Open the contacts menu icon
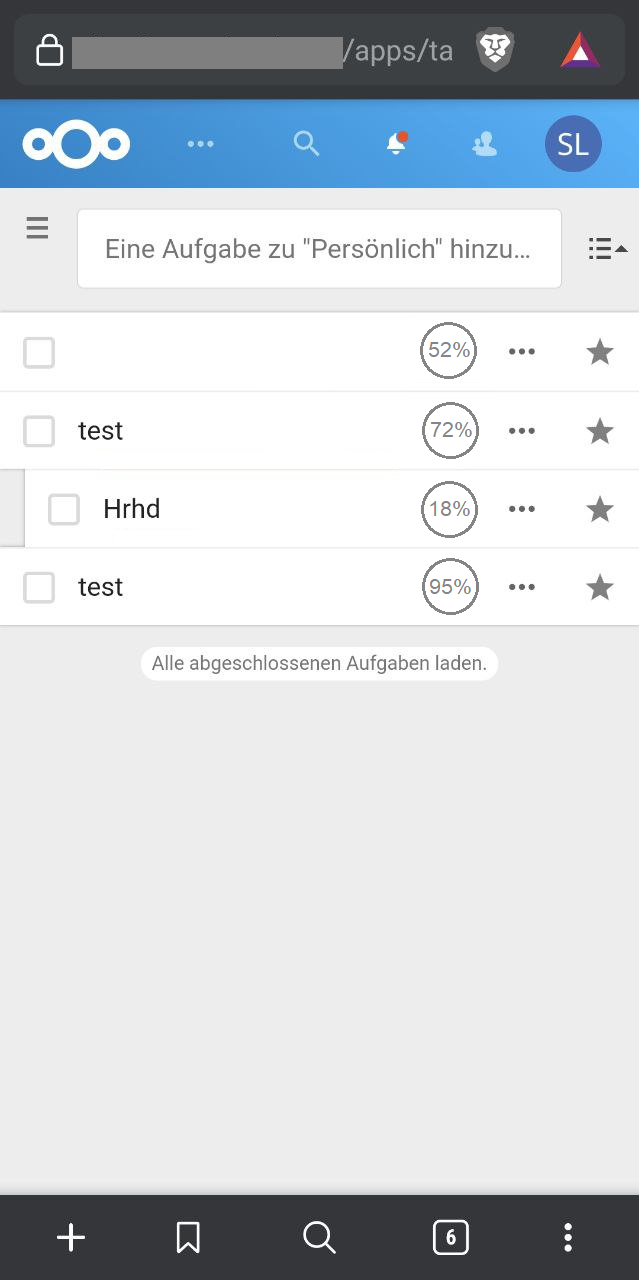The image size is (639, 1280). click(485, 144)
